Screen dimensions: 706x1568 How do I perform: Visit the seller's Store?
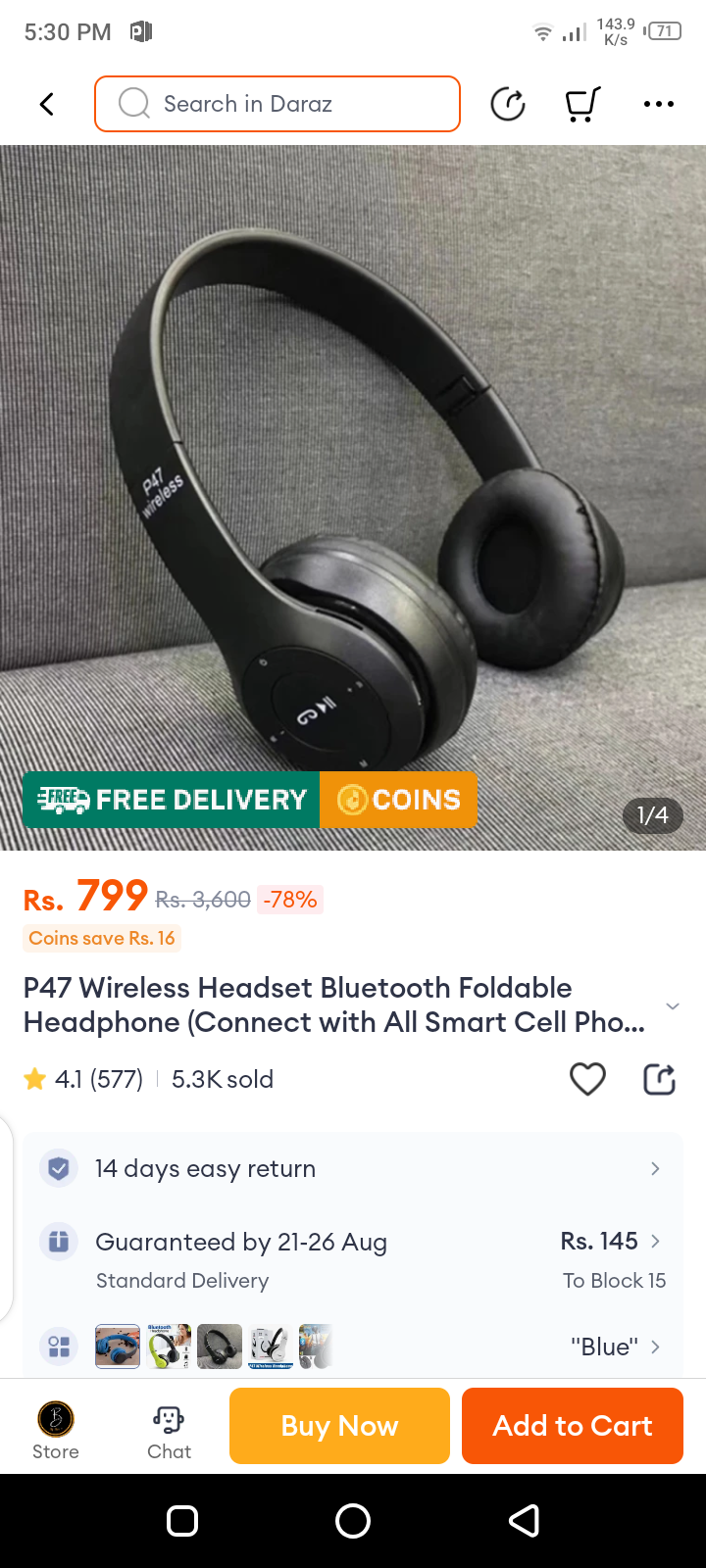56,1430
